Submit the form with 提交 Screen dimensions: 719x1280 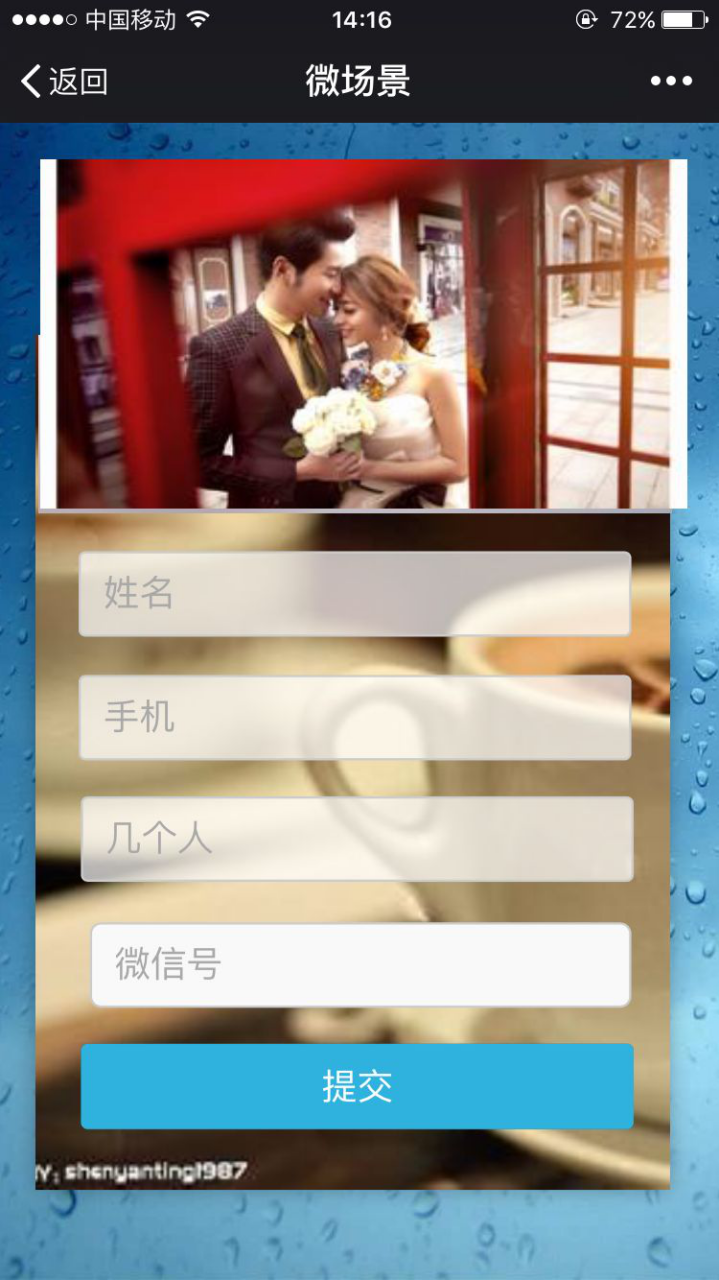point(357,1086)
